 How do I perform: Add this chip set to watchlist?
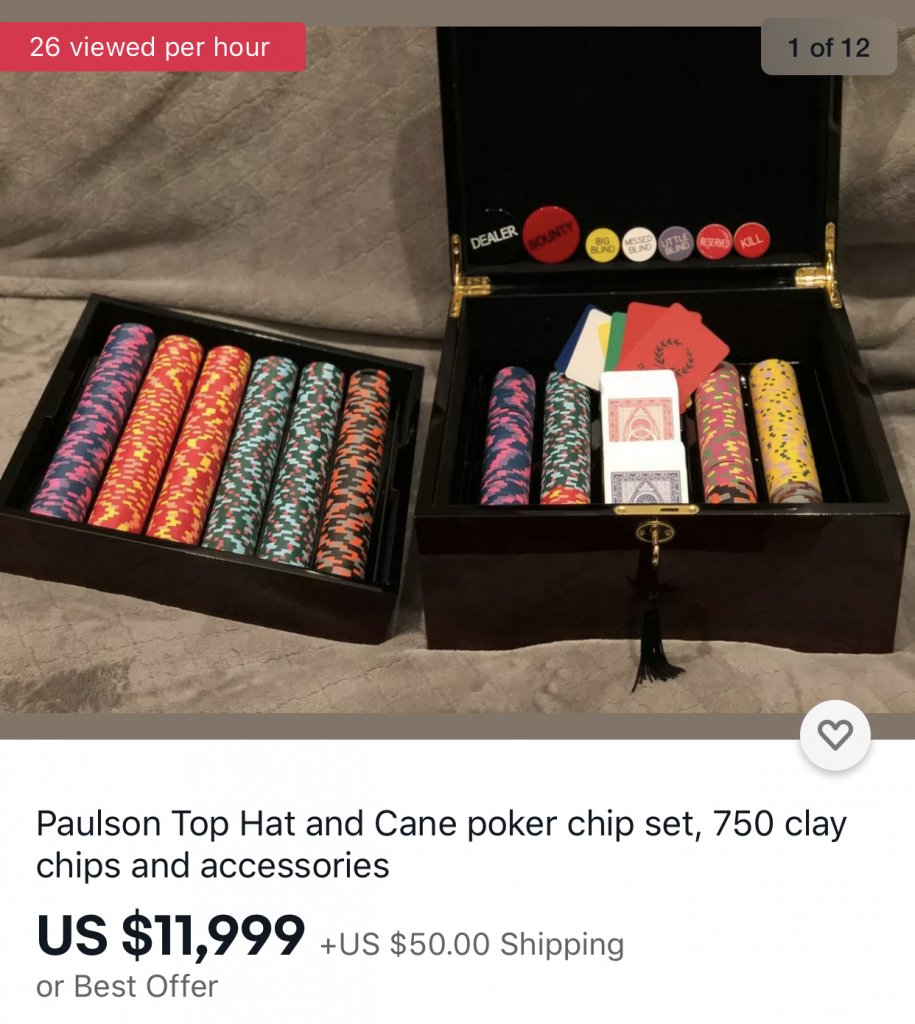click(835, 736)
